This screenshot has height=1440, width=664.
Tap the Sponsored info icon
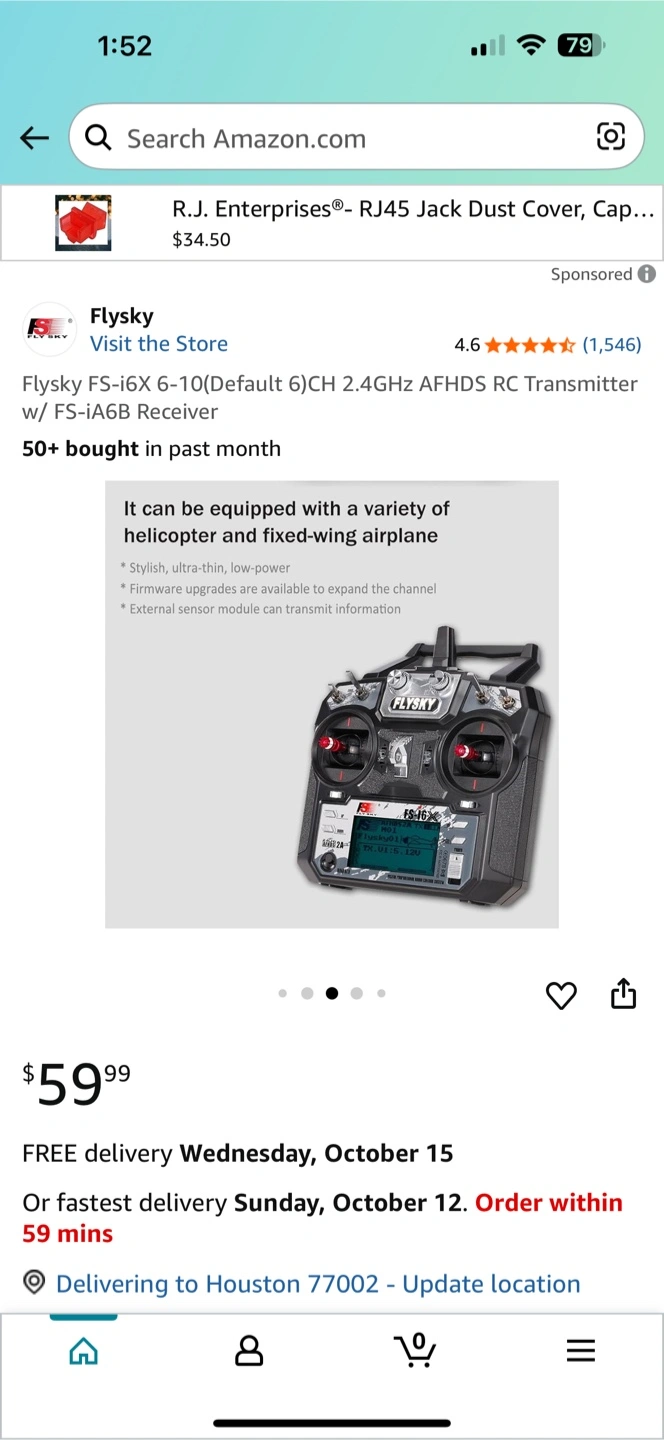click(x=647, y=274)
